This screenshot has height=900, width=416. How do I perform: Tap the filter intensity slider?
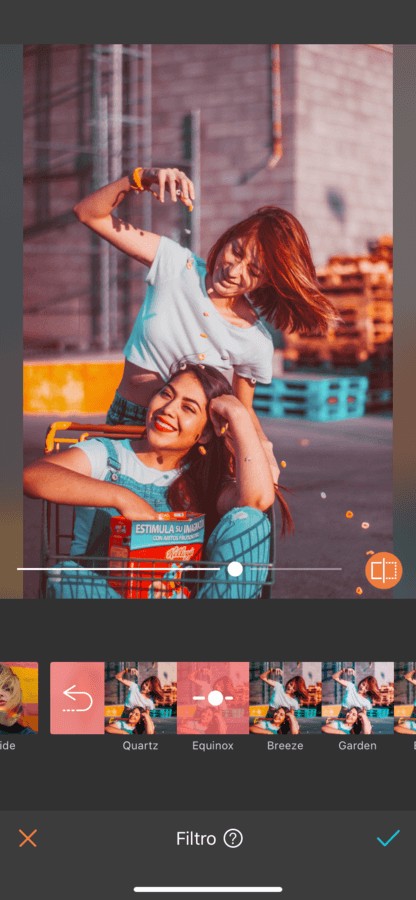tap(179, 569)
